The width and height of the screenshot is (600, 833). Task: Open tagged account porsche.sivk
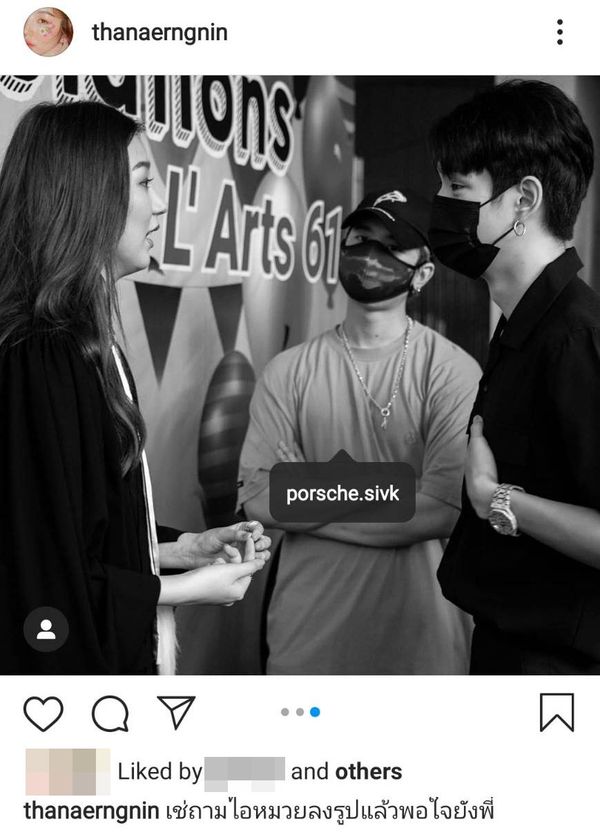342,494
